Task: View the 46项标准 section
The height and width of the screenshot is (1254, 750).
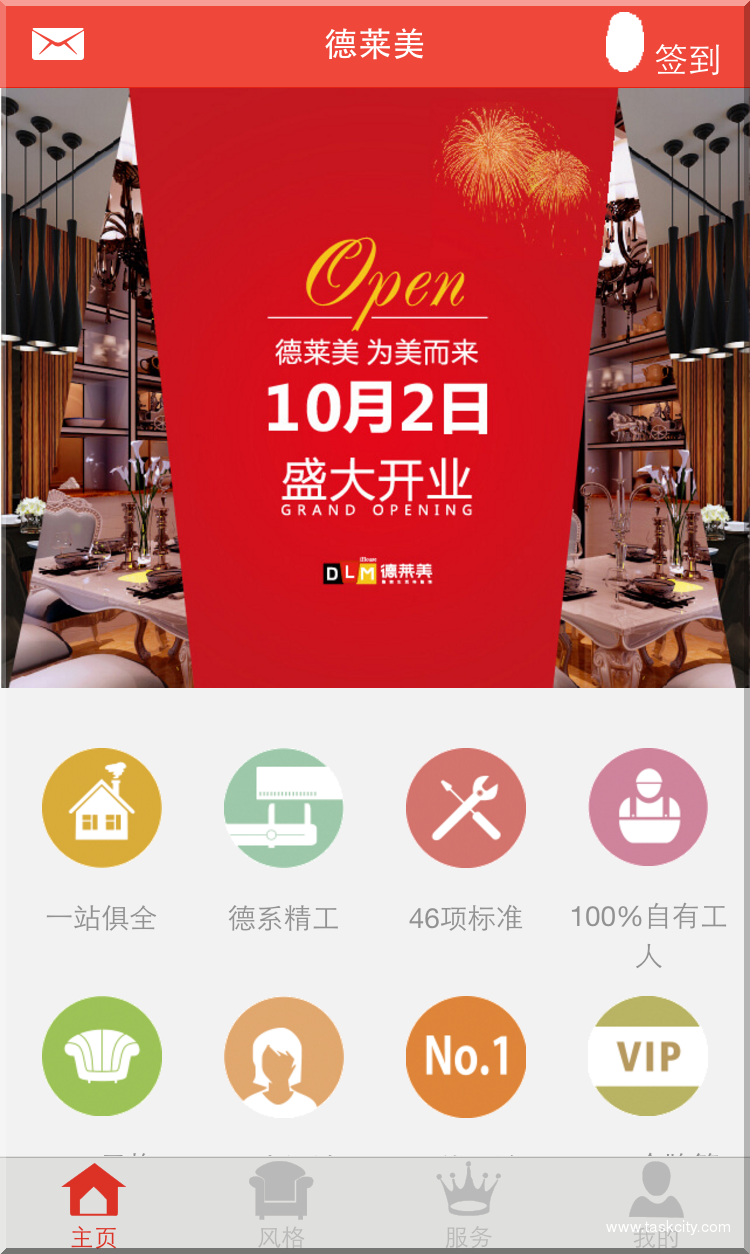Action: [466, 808]
